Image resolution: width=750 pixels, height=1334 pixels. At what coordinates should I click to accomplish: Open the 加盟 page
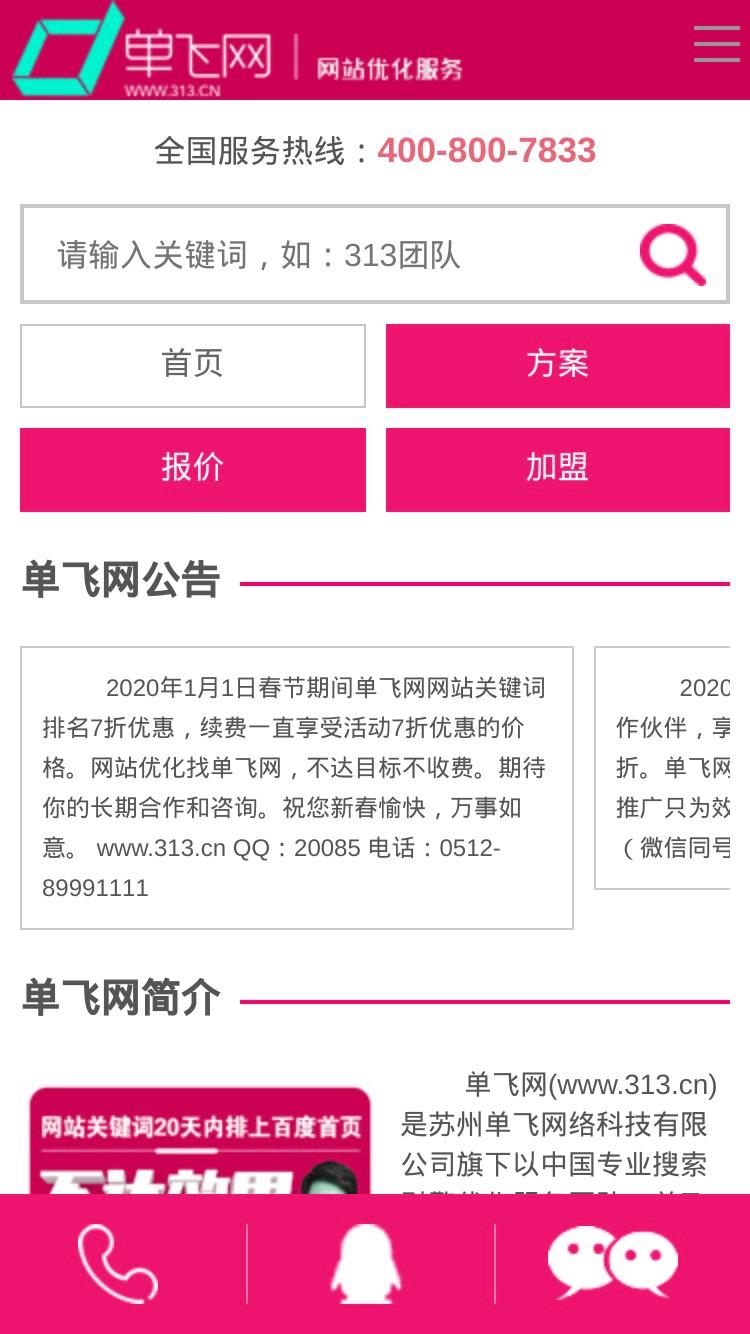558,470
